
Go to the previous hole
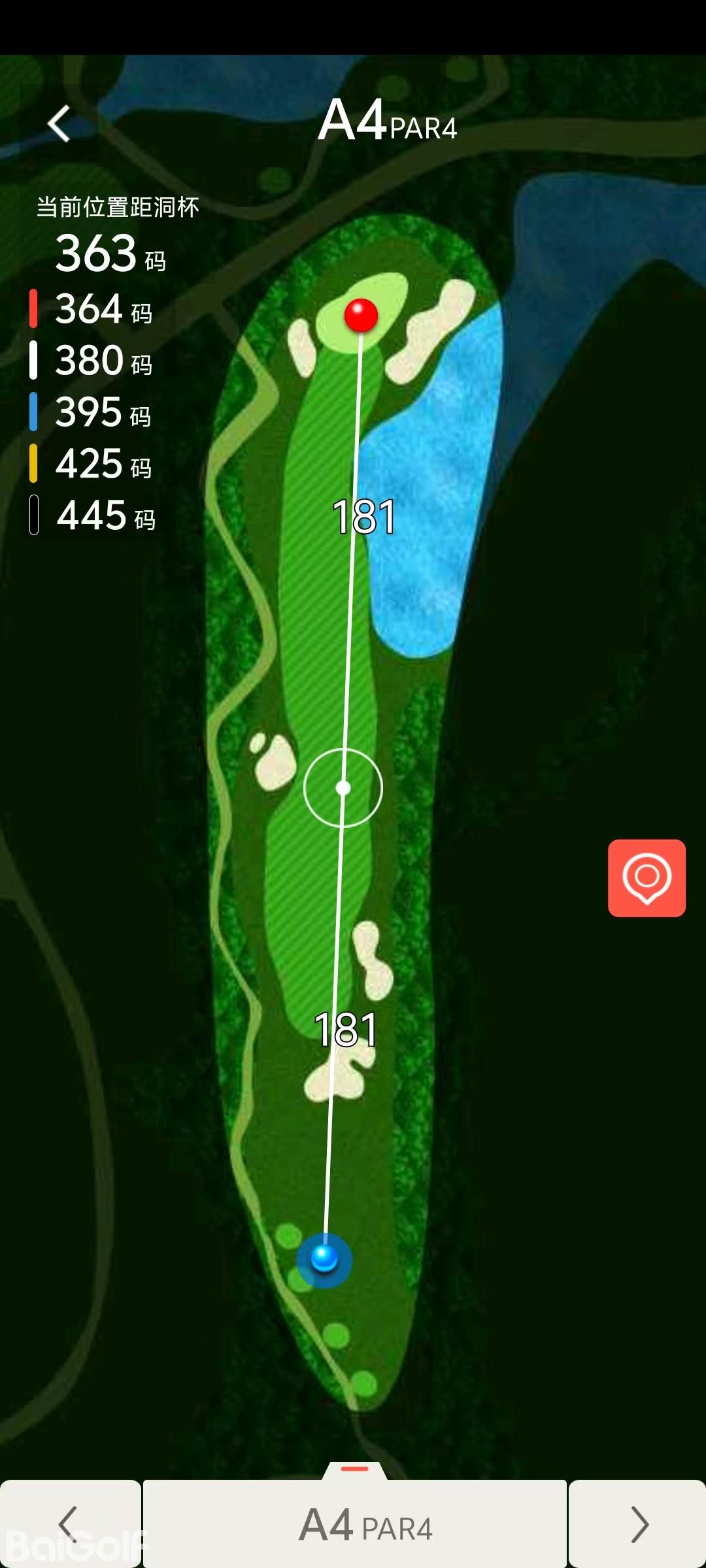point(69,1524)
